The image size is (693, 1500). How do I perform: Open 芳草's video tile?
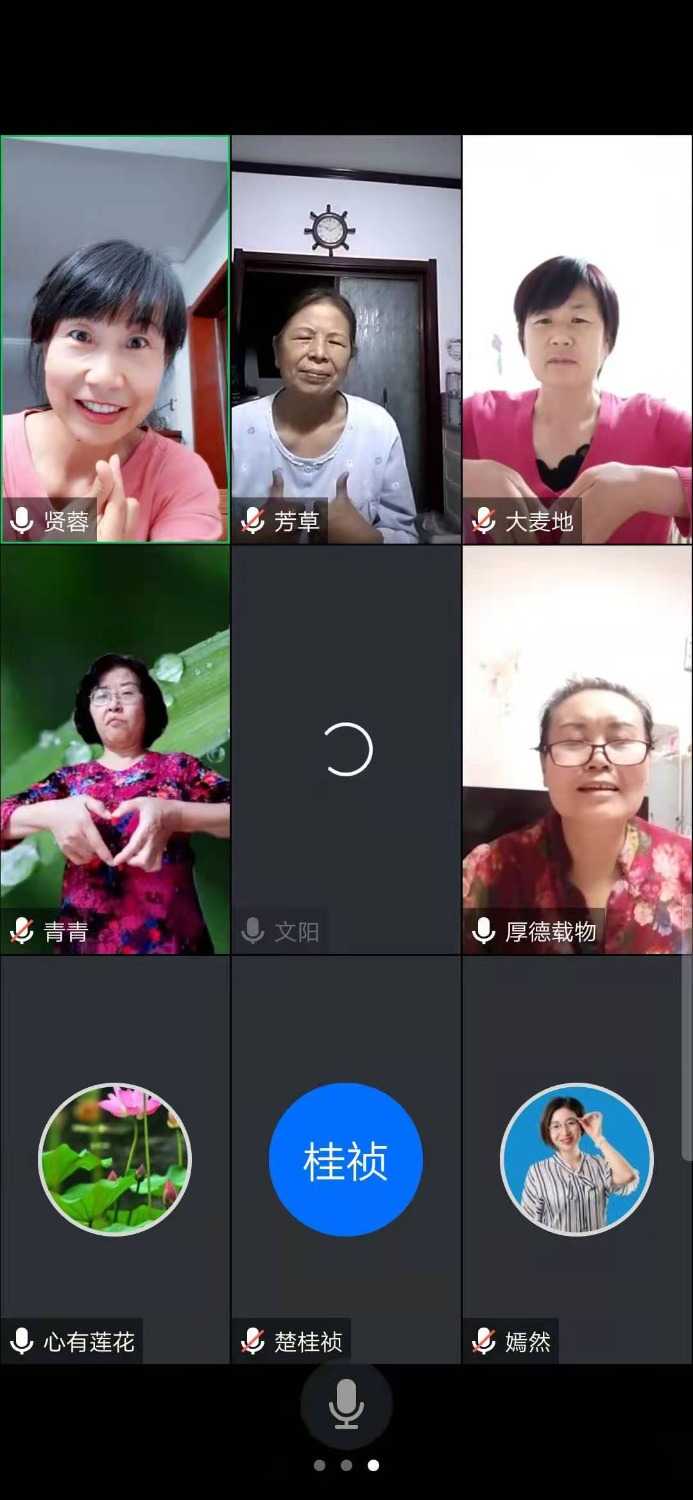click(346, 340)
